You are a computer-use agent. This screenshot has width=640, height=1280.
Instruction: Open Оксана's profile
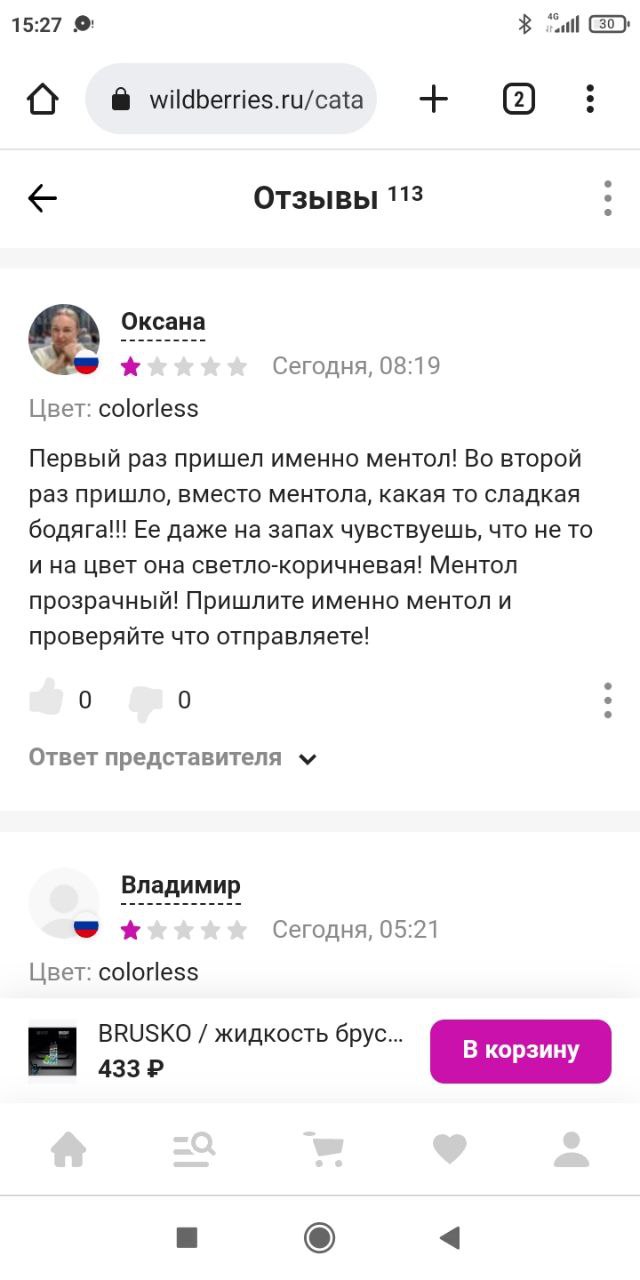coord(163,322)
